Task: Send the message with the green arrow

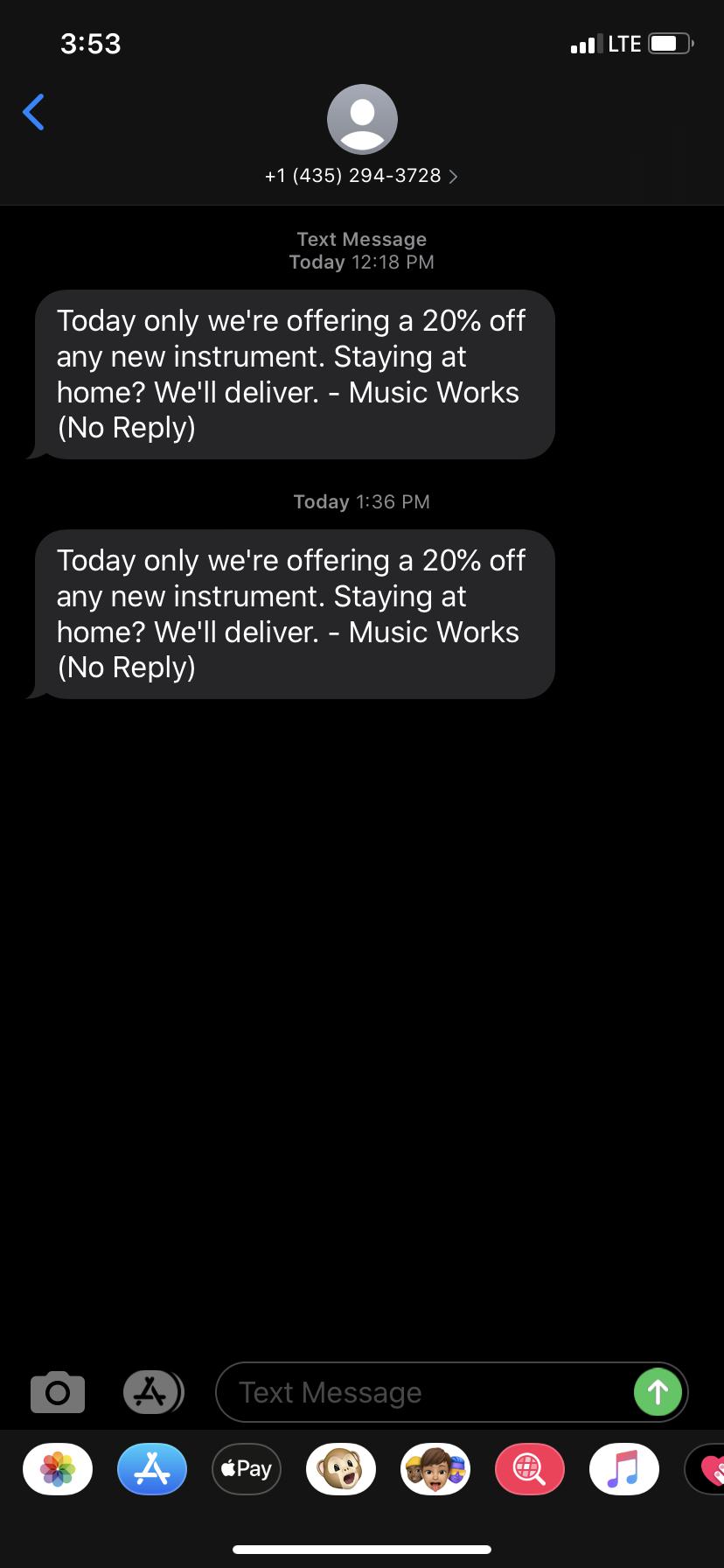Action: 658,1391
